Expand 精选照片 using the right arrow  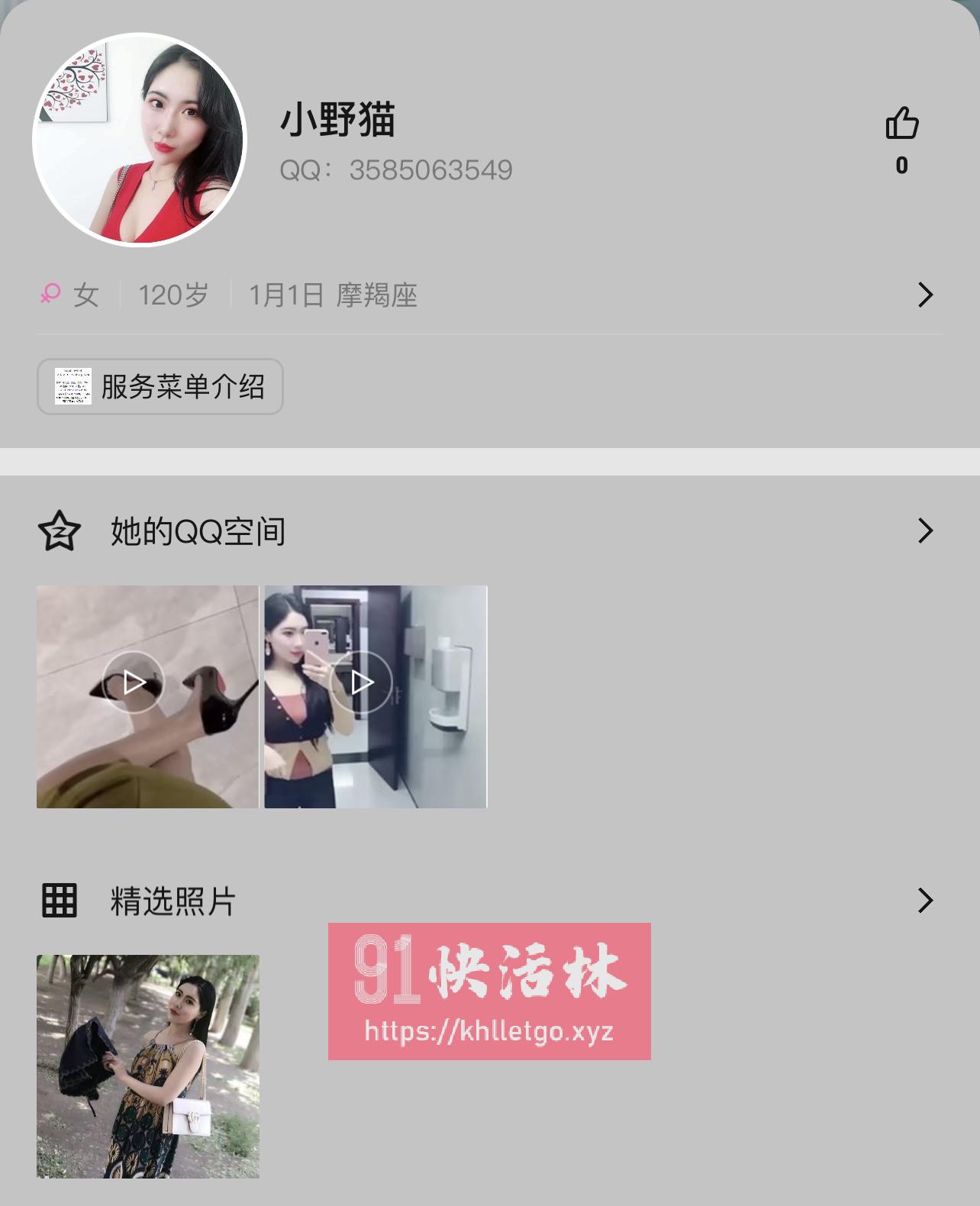(x=927, y=901)
